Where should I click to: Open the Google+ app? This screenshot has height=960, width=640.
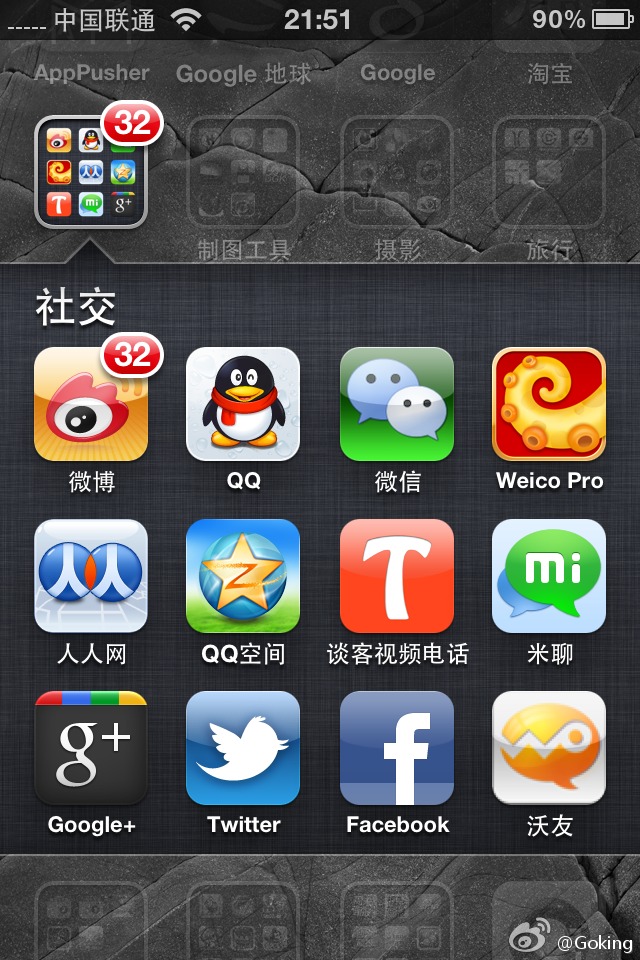coord(91,748)
